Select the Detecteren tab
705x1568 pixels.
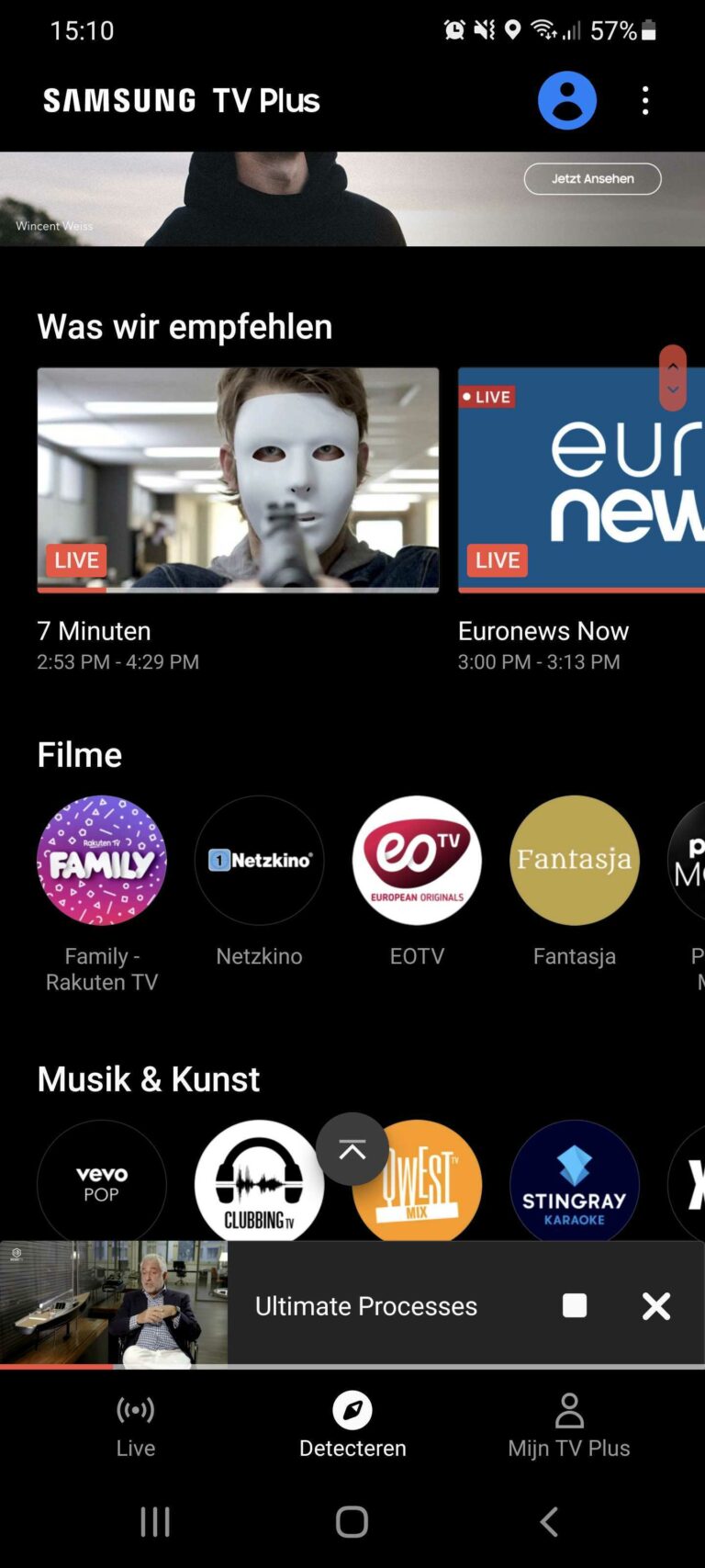point(352,1426)
